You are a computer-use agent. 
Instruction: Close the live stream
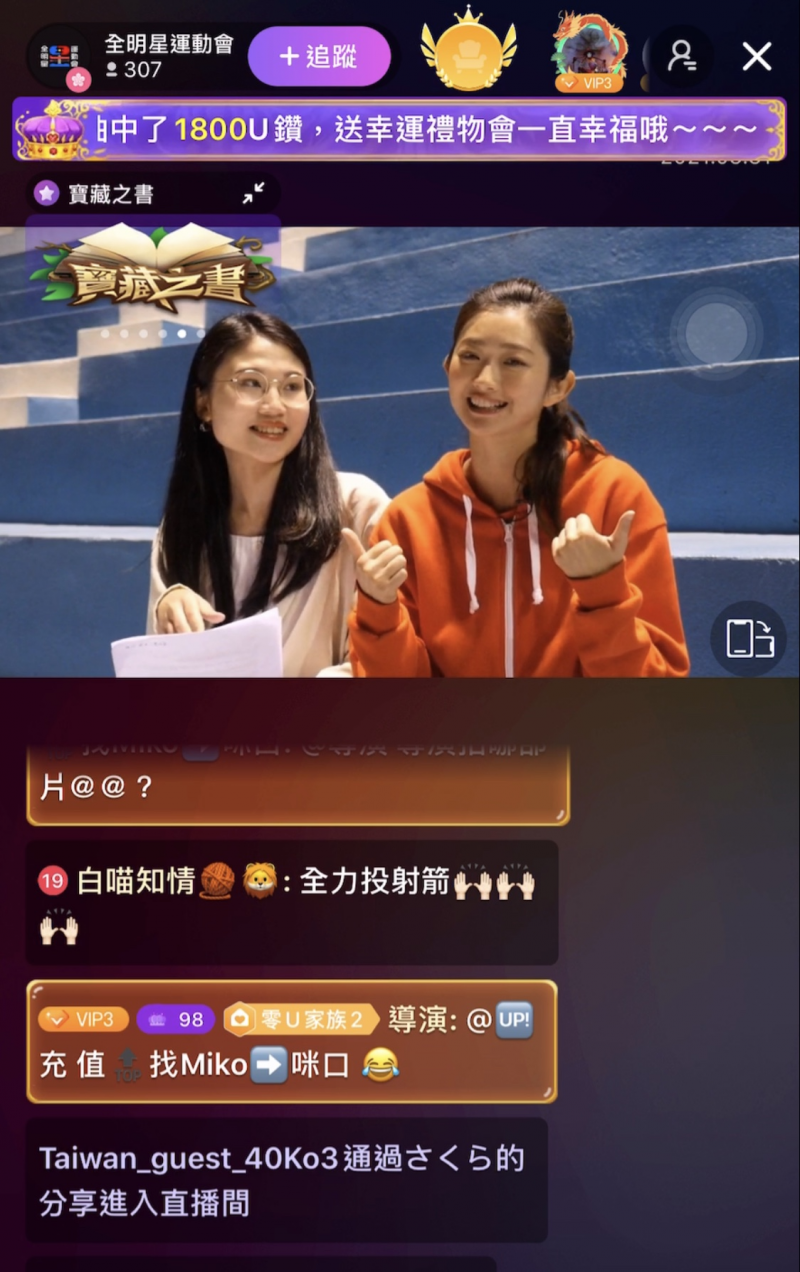pyautogui.click(x=757, y=57)
